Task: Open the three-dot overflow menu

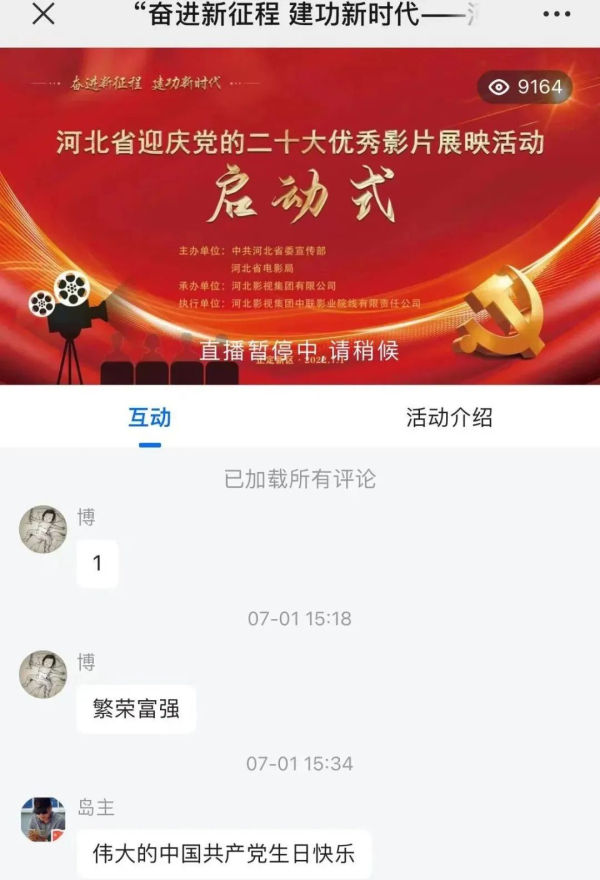Action: click(556, 16)
